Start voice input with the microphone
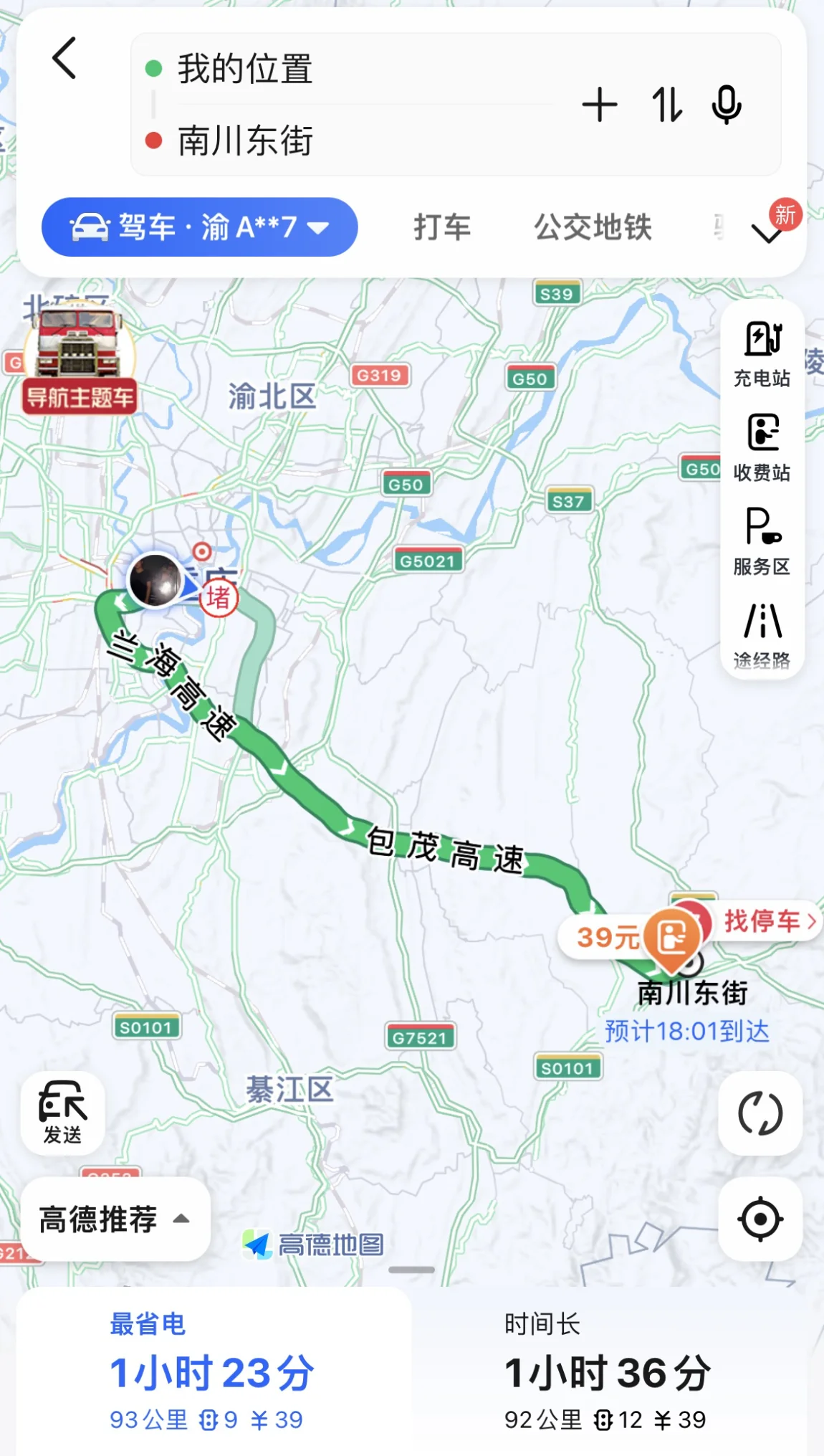The image size is (824, 1456). pos(727,105)
